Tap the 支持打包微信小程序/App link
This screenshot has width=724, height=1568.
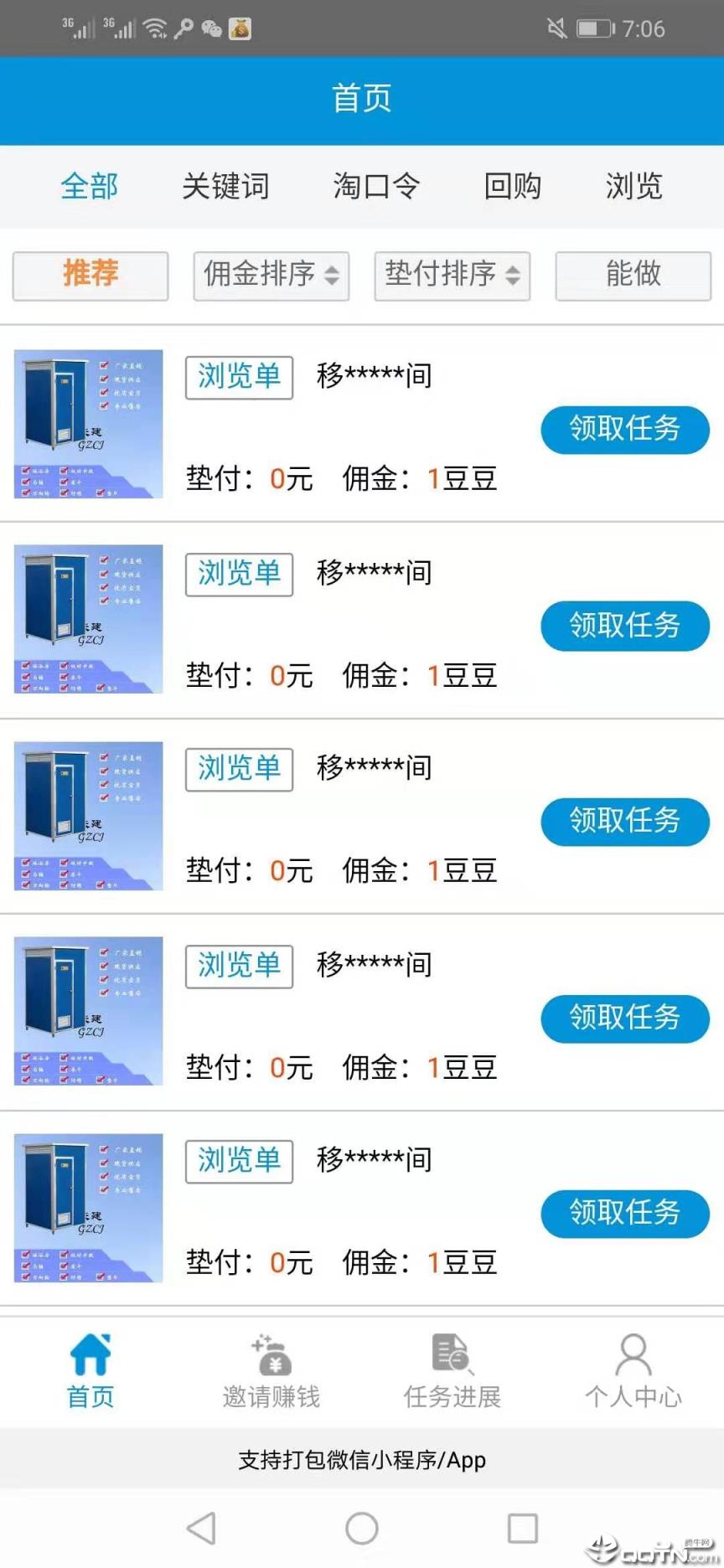click(x=362, y=1461)
